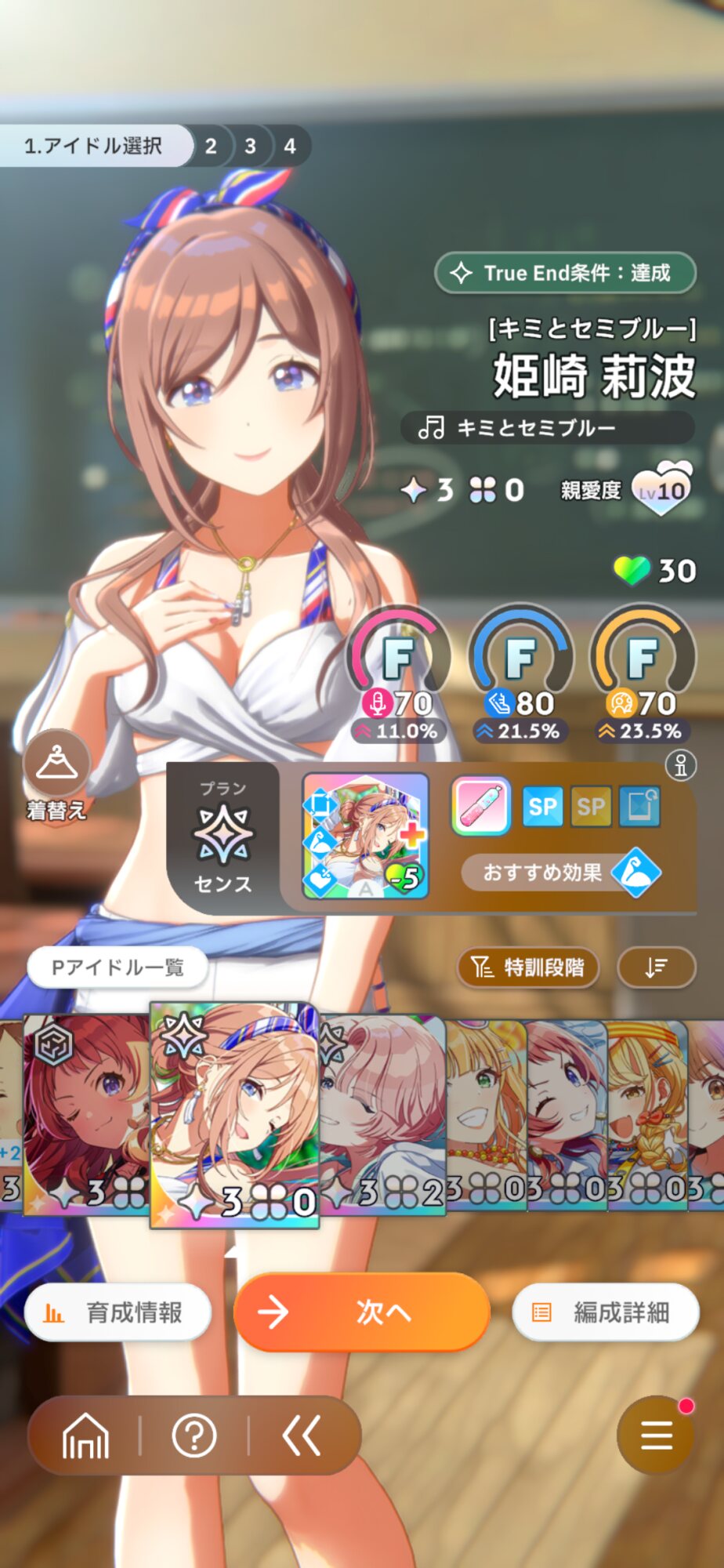Tap 次へ to go to the next step
This screenshot has width=724, height=1568.
tap(362, 1312)
